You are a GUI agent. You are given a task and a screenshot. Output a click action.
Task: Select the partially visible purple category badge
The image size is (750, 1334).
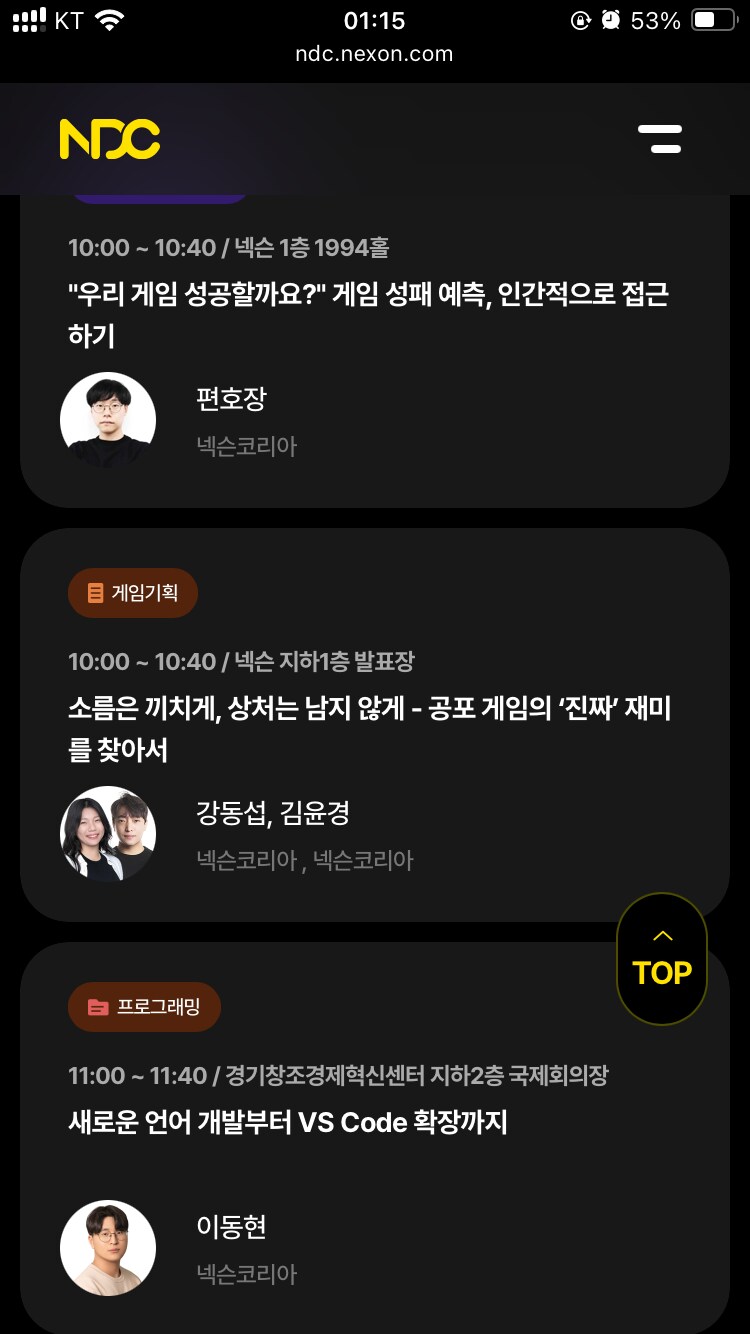[x=158, y=191]
